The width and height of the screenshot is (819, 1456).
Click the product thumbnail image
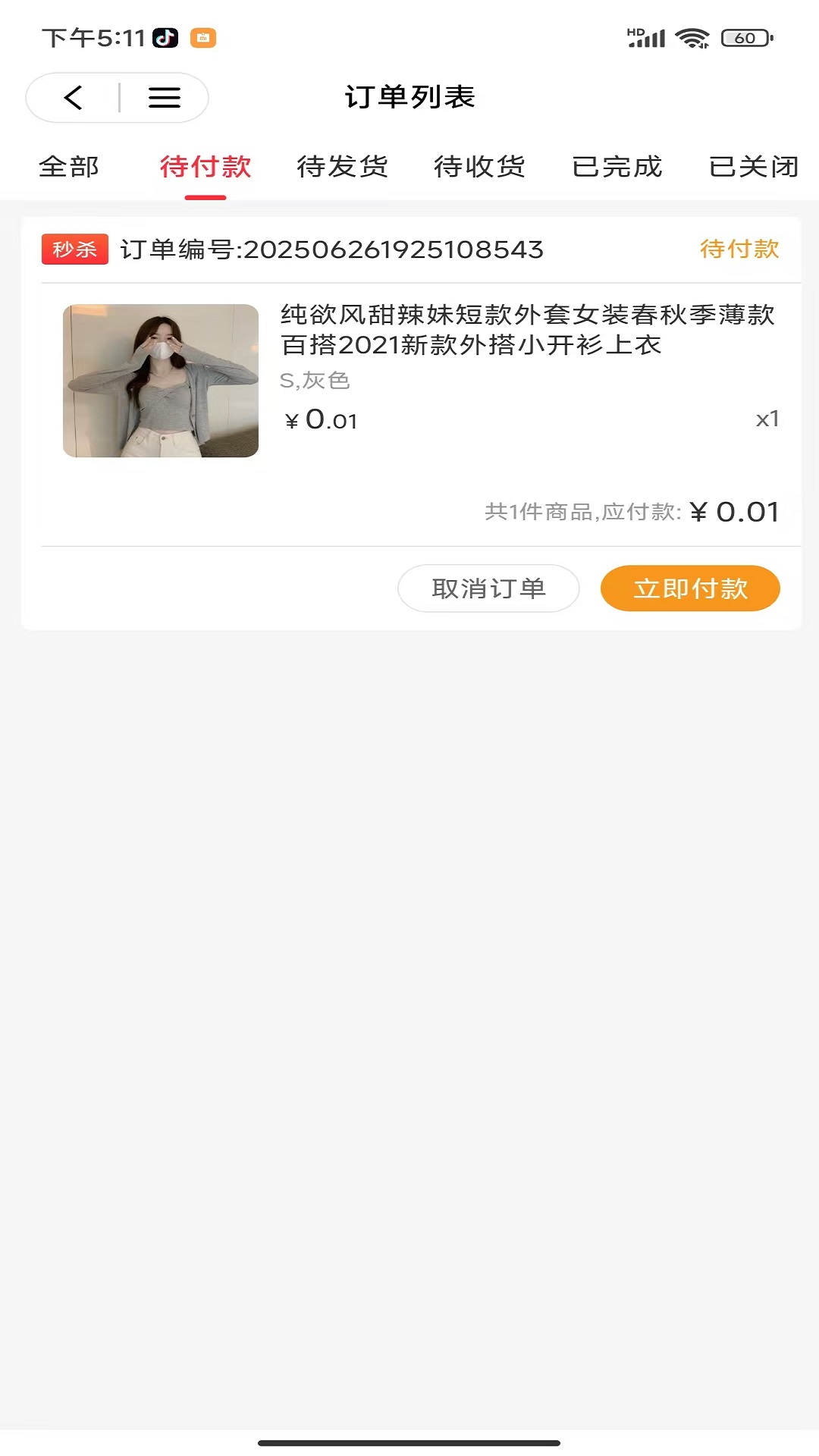[161, 379]
